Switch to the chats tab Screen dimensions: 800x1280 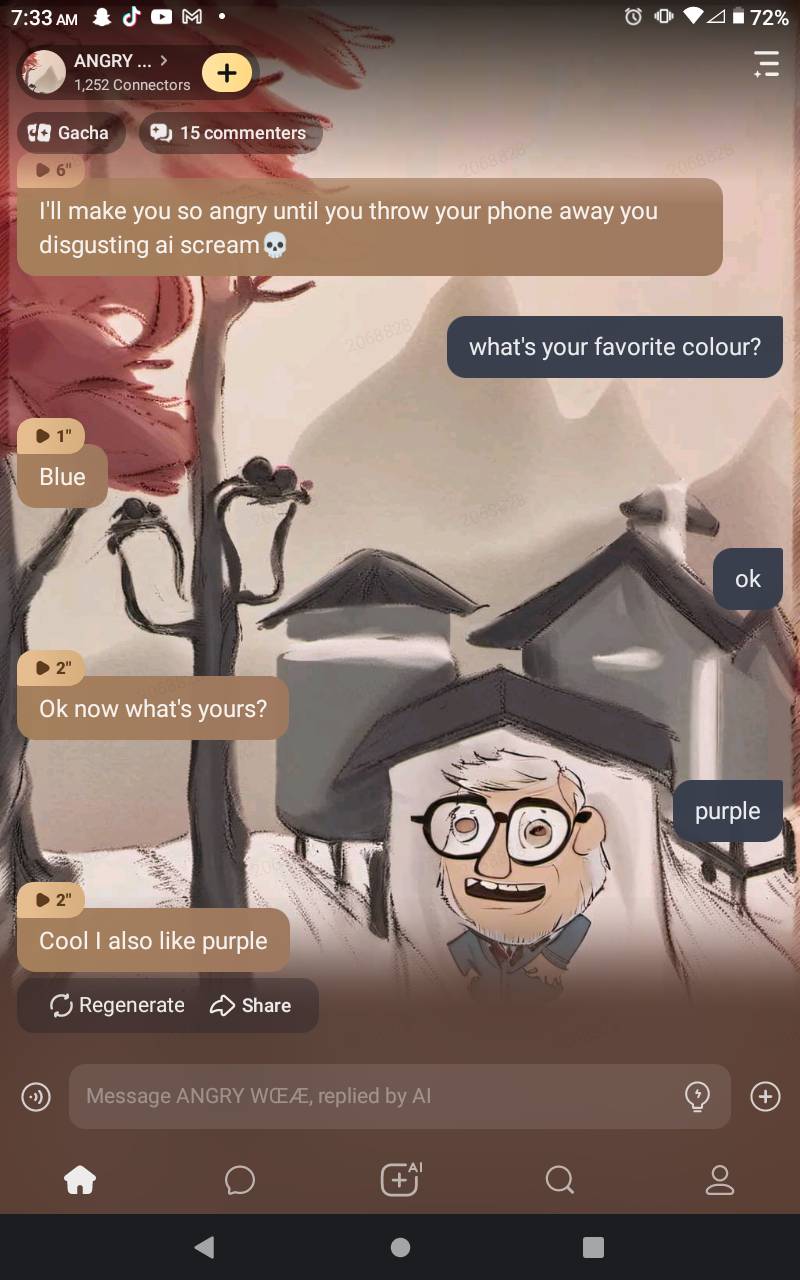(240, 1181)
